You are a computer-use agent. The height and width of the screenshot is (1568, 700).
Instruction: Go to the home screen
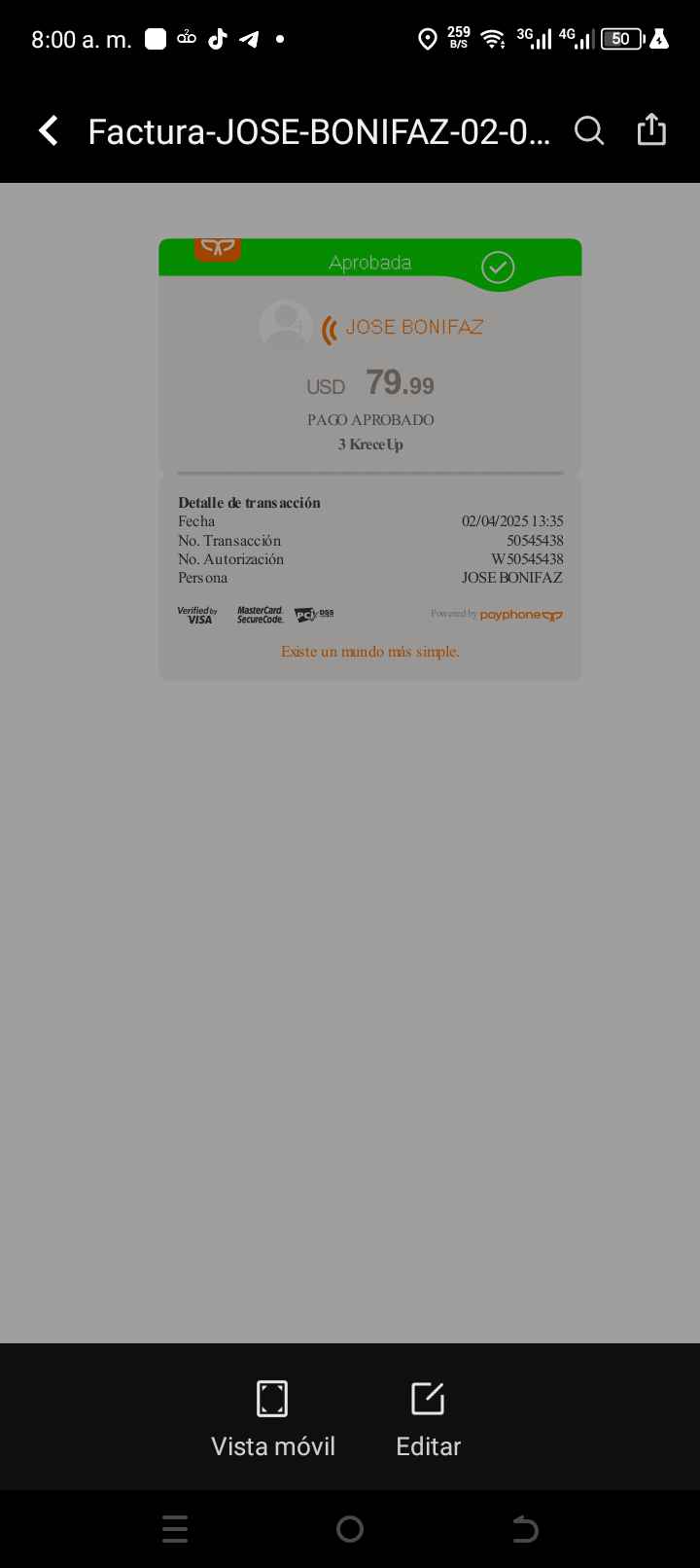click(350, 1529)
